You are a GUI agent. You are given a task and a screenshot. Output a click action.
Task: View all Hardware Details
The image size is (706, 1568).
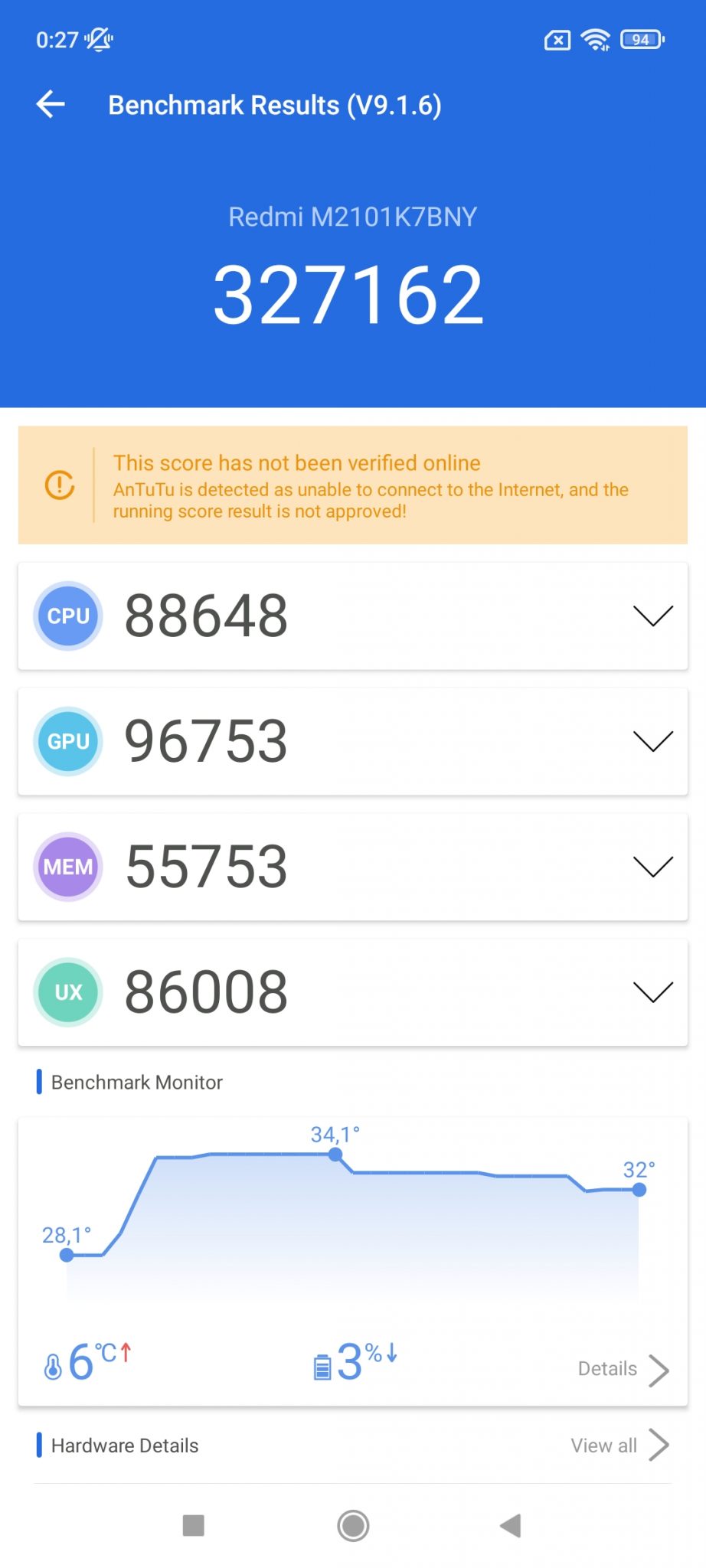point(619,1445)
